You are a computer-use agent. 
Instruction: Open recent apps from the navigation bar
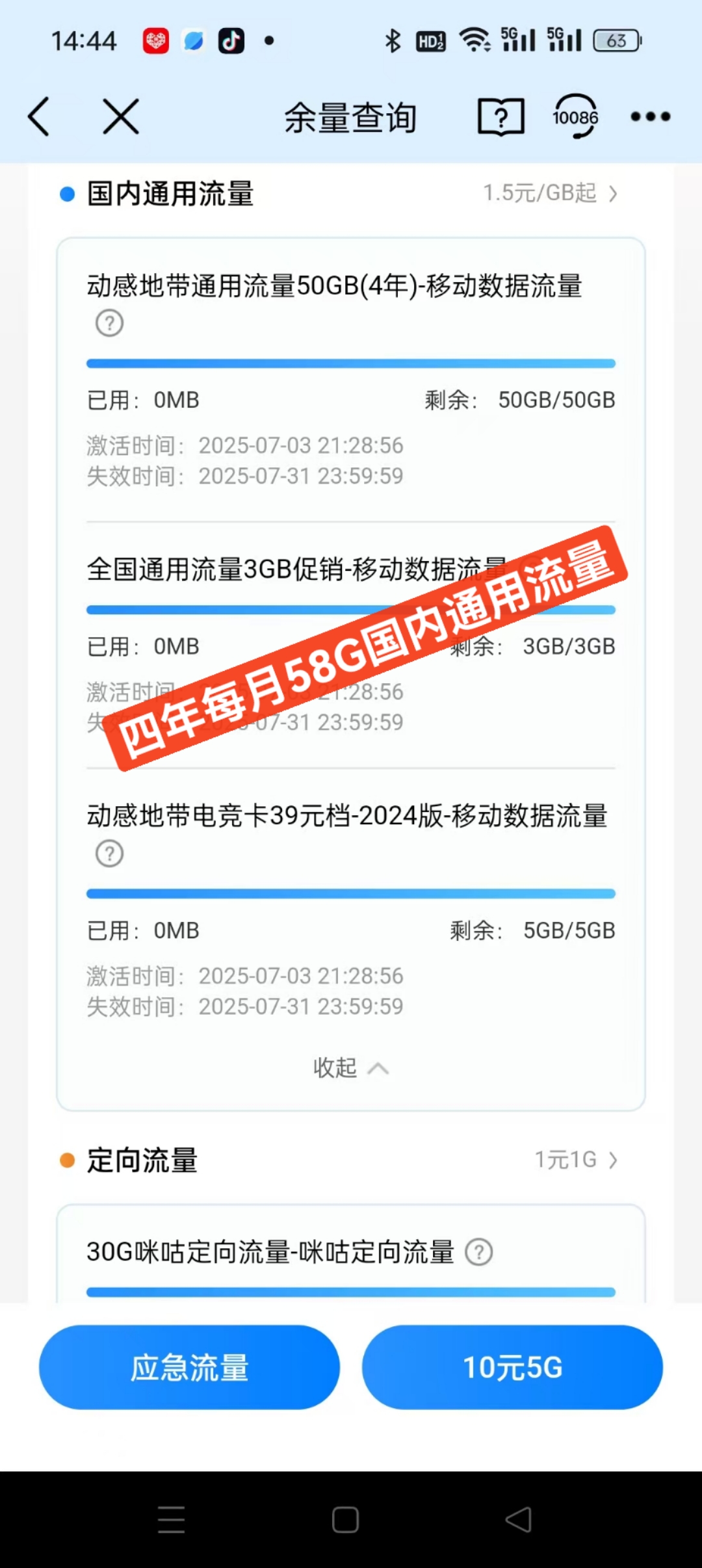coord(172,1520)
